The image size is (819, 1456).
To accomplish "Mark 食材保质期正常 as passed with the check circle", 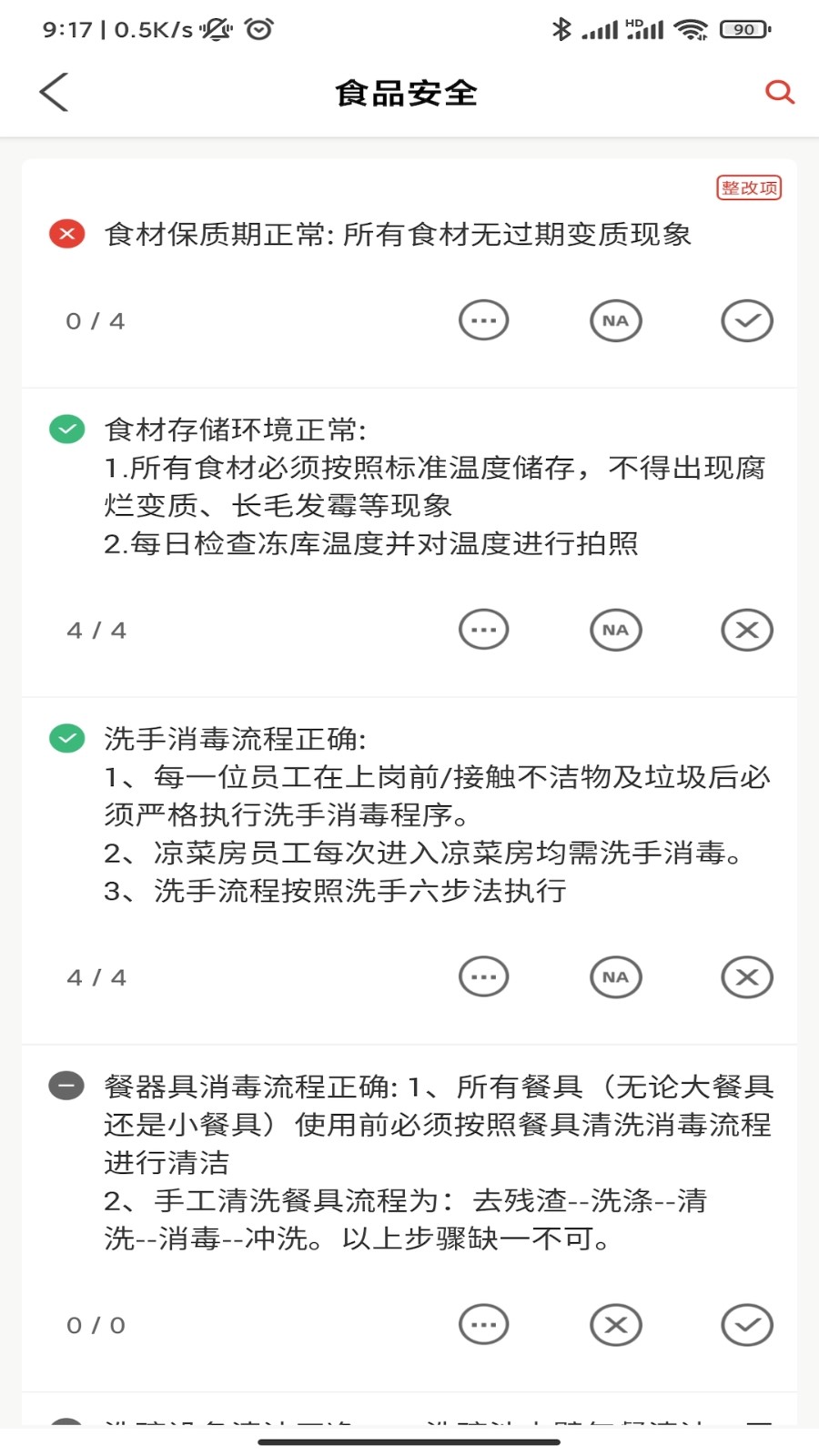I will point(746,319).
